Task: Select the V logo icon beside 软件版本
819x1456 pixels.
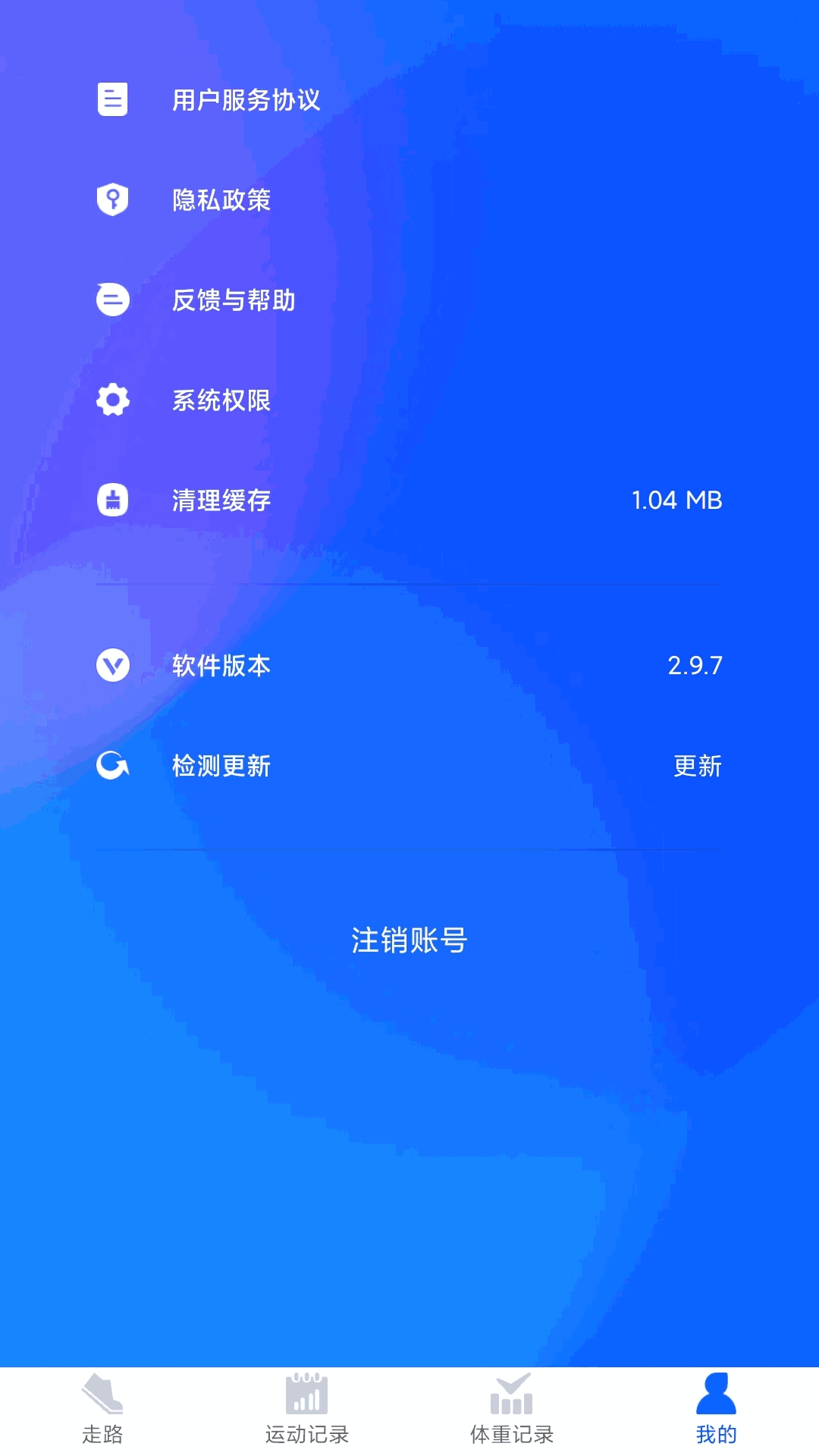Action: tap(111, 665)
